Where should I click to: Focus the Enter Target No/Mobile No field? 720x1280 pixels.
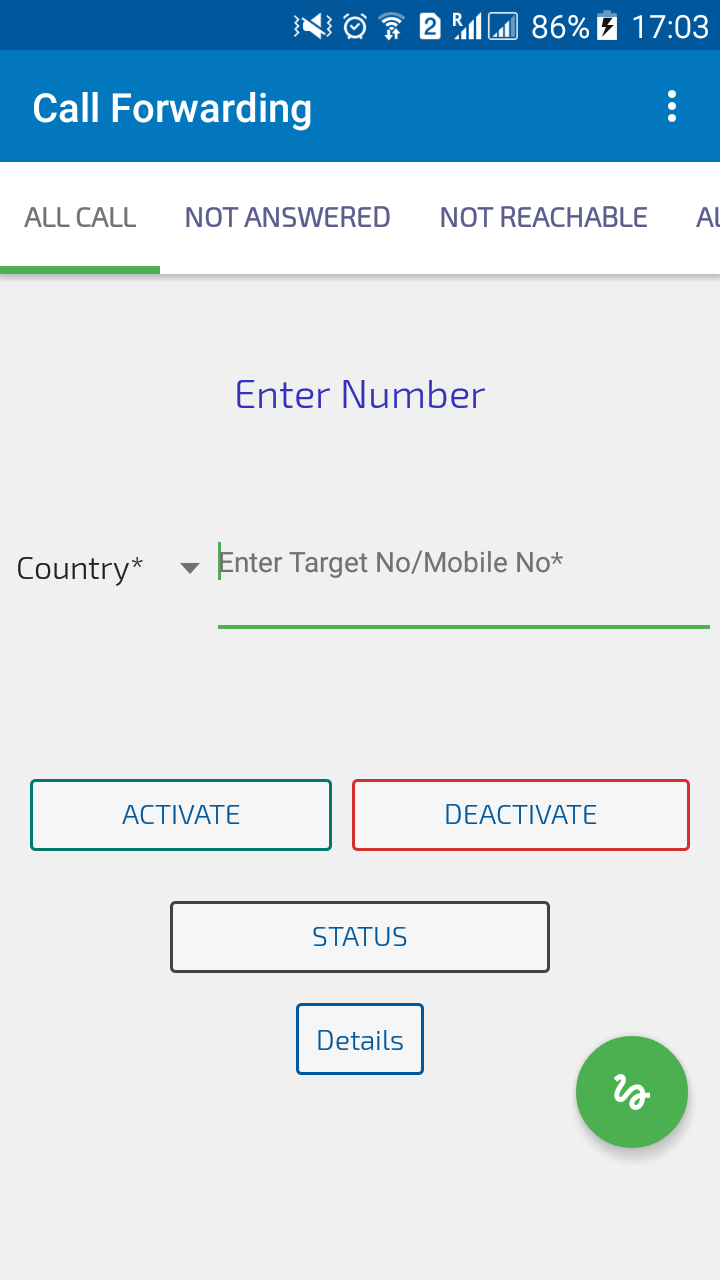coord(464,584)
